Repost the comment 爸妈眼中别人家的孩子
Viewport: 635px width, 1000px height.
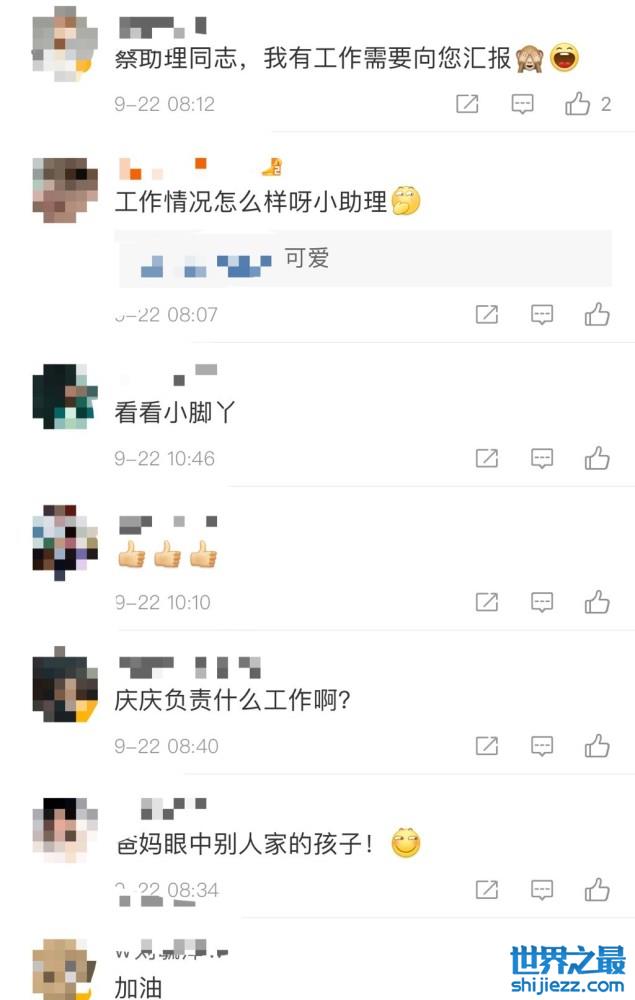[487, 889]
